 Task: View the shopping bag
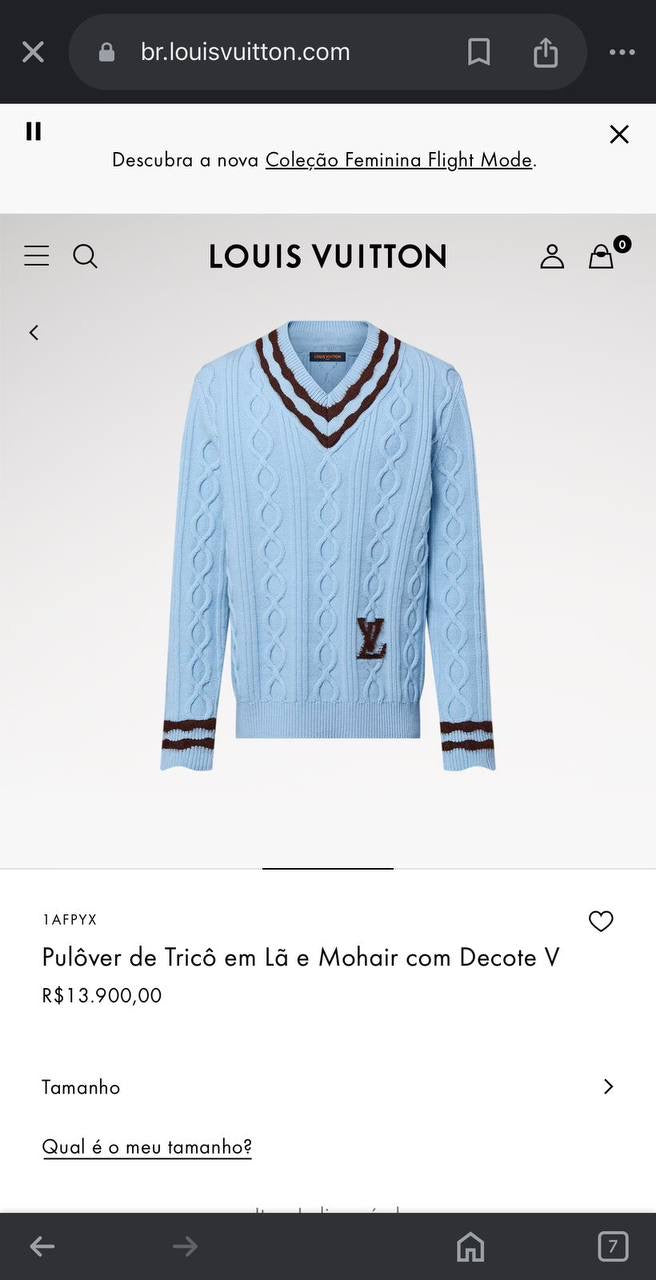coord(602,256)
